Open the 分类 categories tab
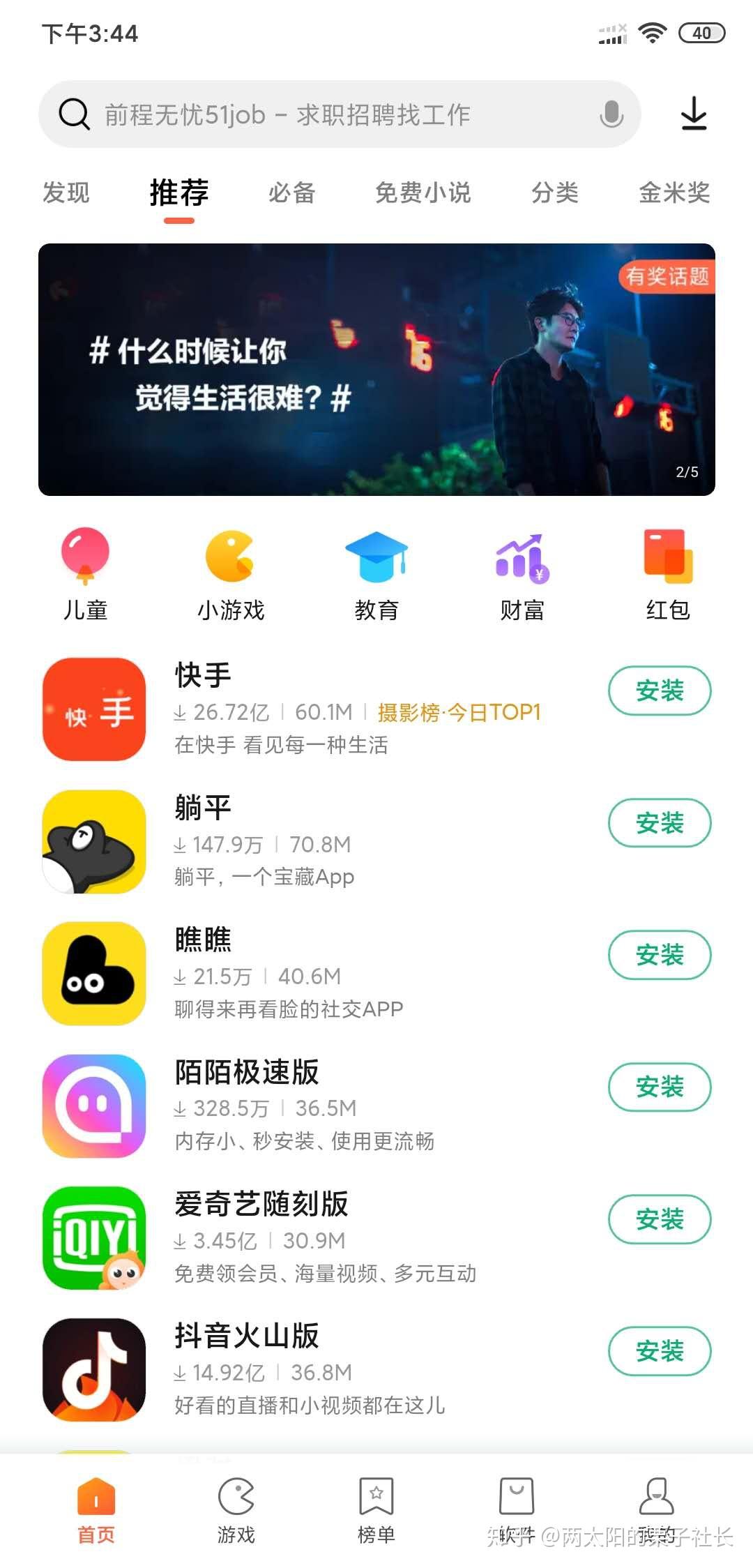This screenshot has width=753, height=1568. click(x=554, y=193)
